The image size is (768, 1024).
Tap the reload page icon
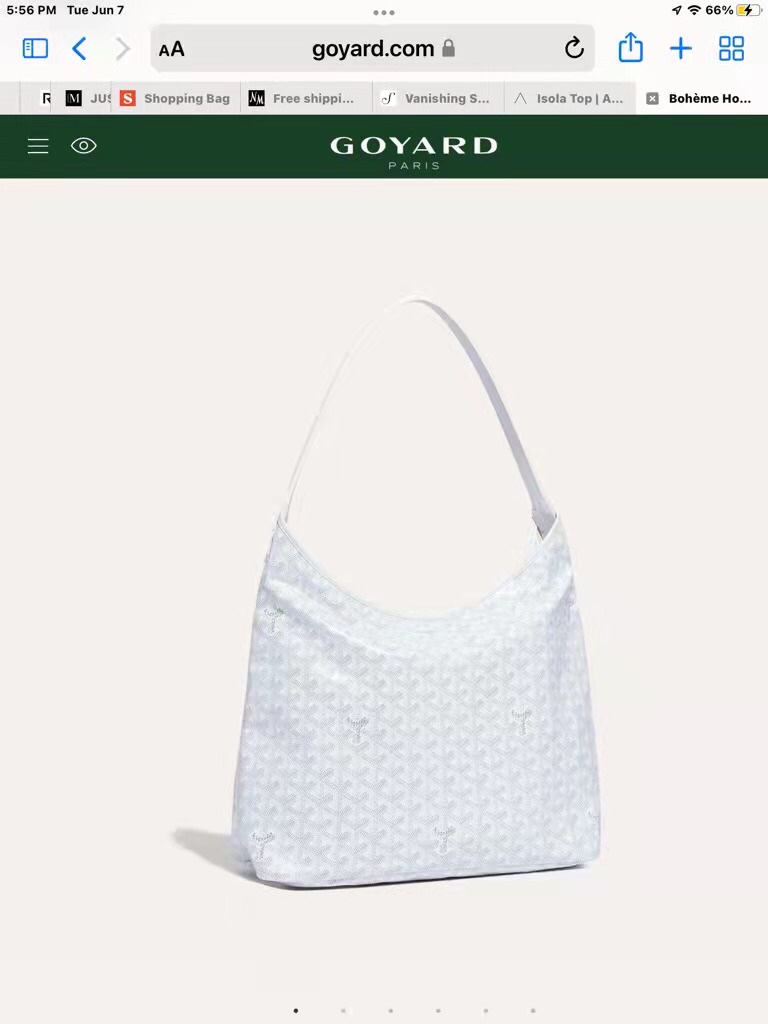pyautogui.click(x=573, y=48)
